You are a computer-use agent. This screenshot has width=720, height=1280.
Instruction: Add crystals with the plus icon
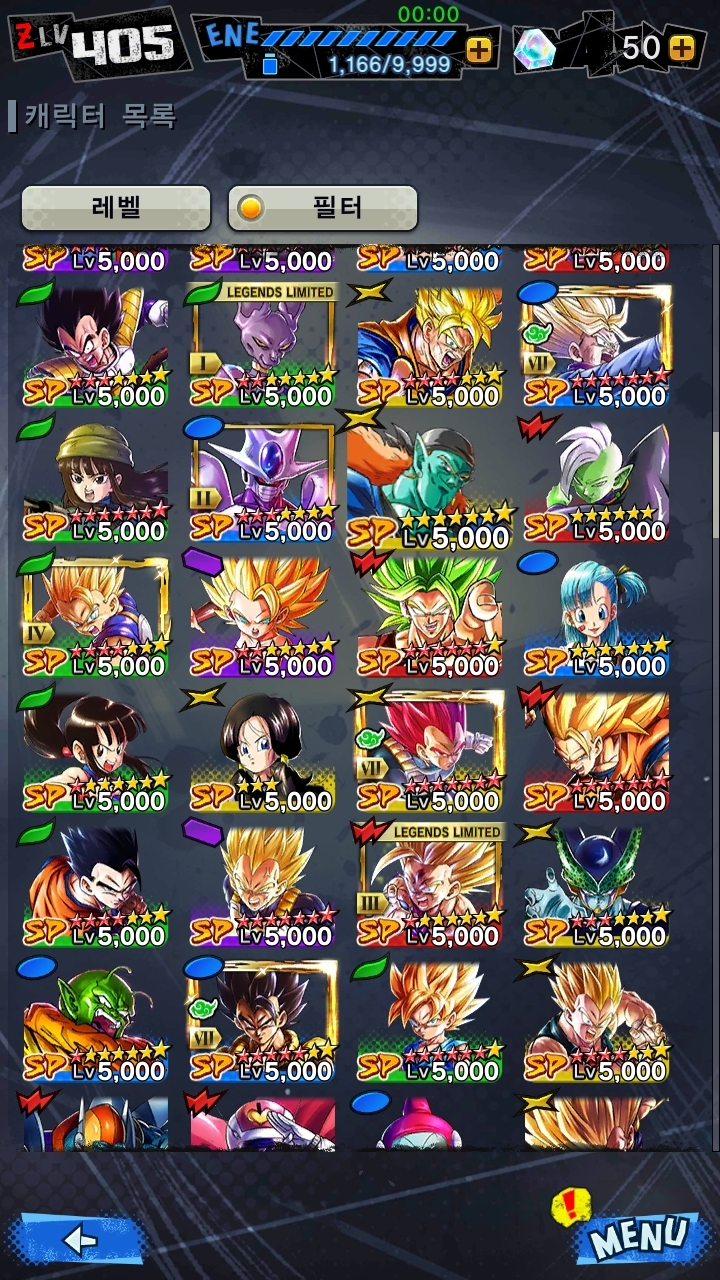[x=681, y=48]
